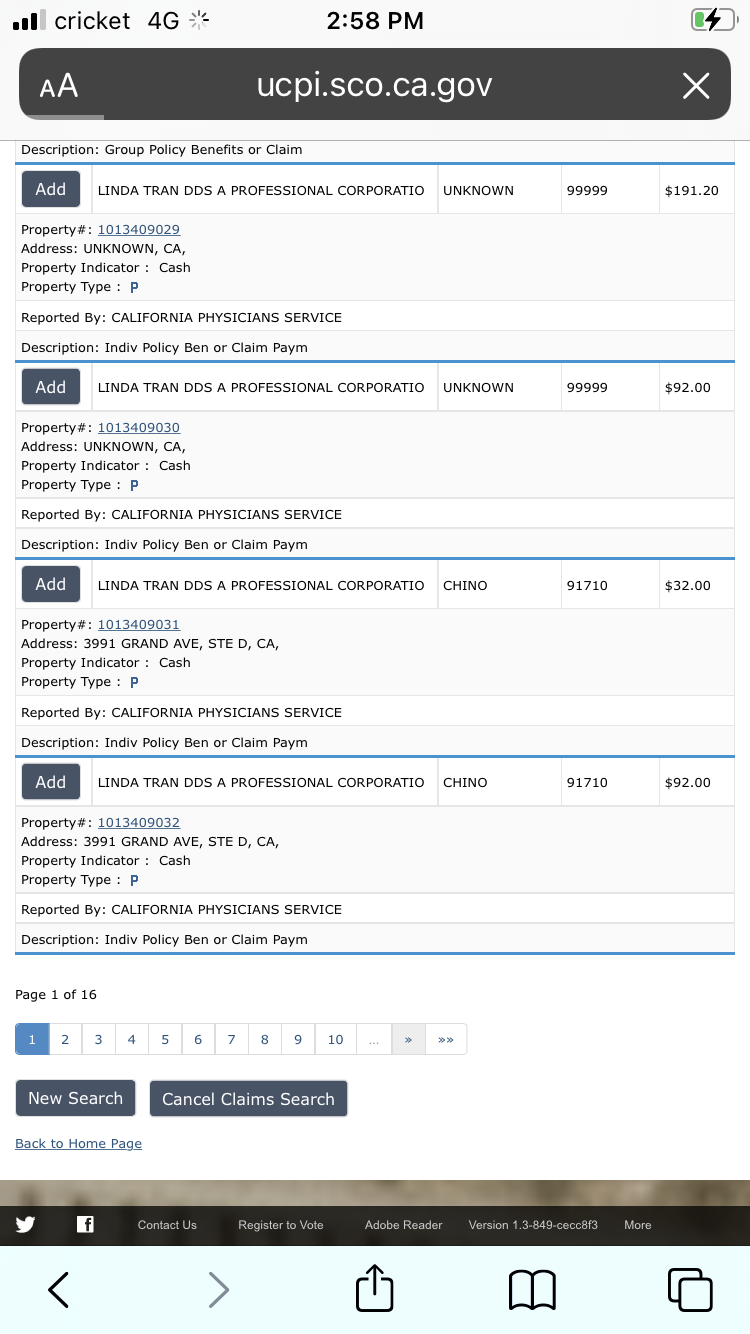Open the Twitter icon in footer

[25, 1225]
